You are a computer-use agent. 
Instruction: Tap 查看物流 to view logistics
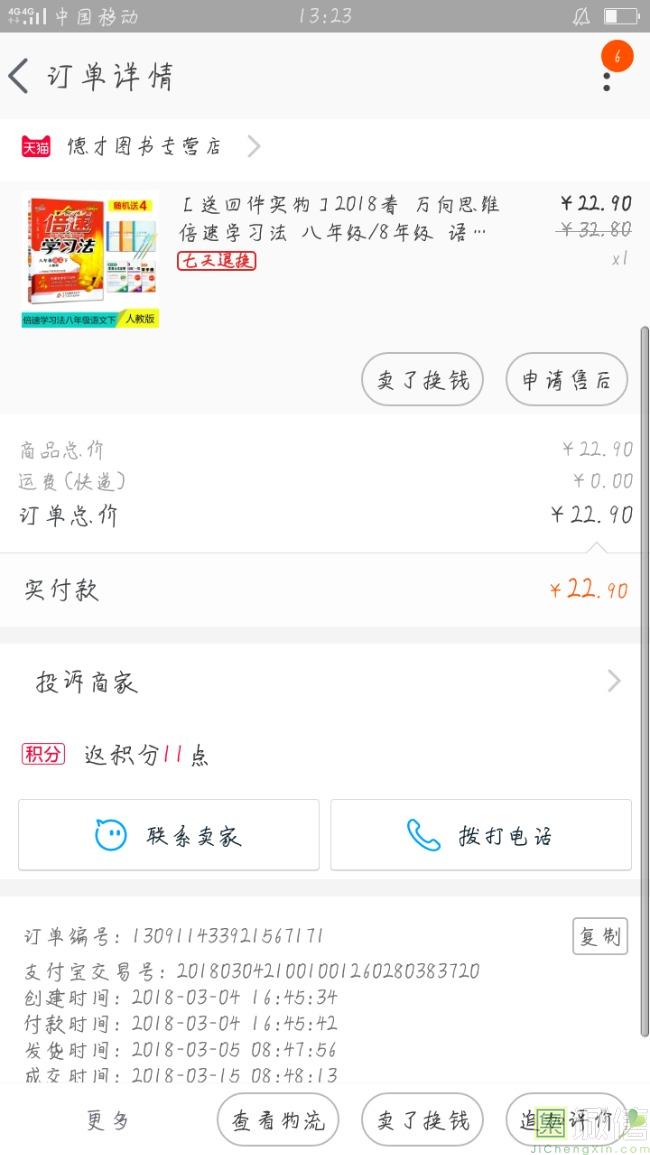click(x=278, y=1120)
